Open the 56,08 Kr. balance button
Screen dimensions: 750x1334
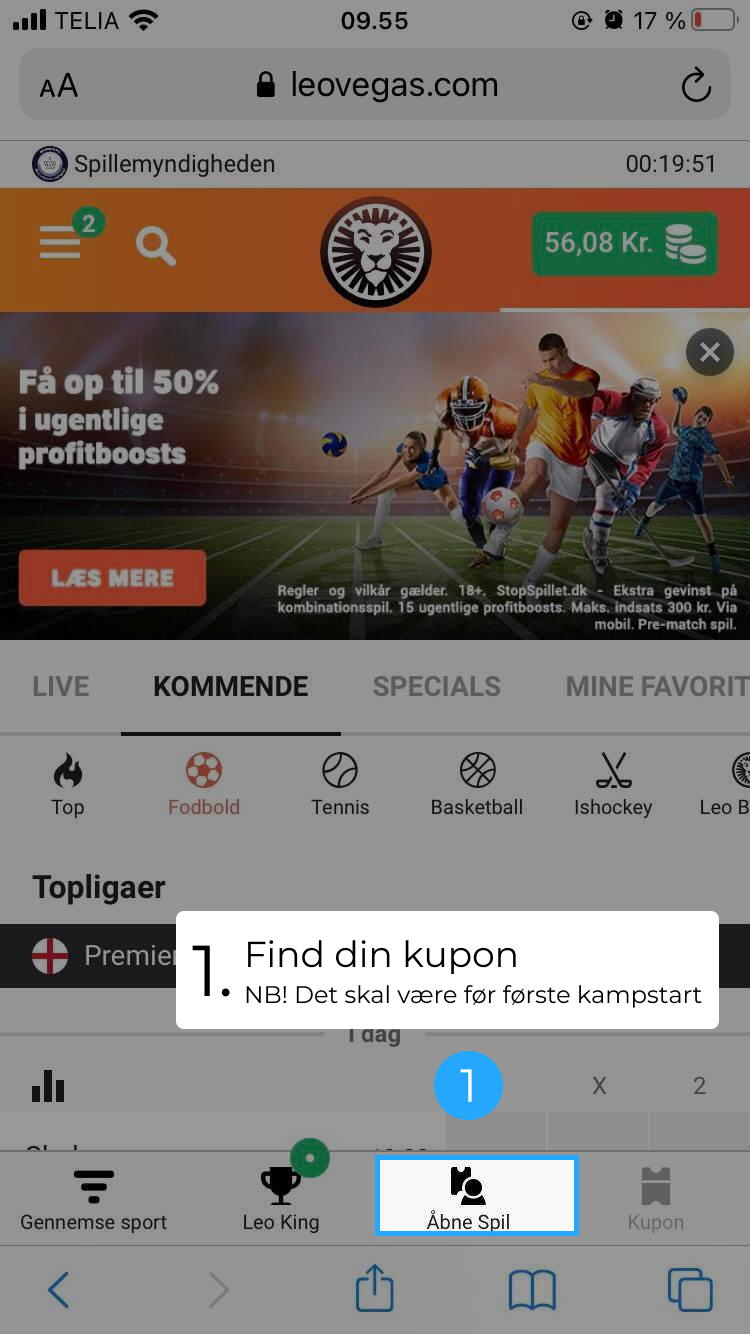pos(624,243)
